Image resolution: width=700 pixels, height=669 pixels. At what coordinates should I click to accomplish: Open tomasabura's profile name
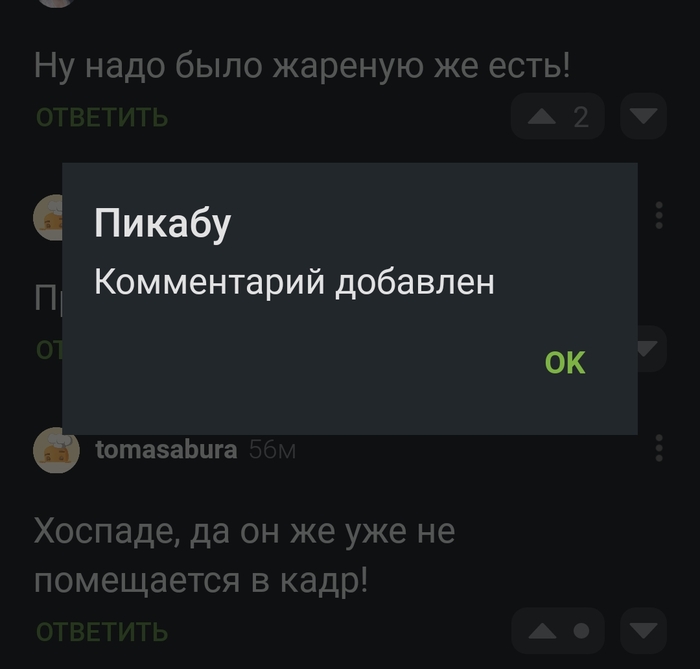coord(166,450)
